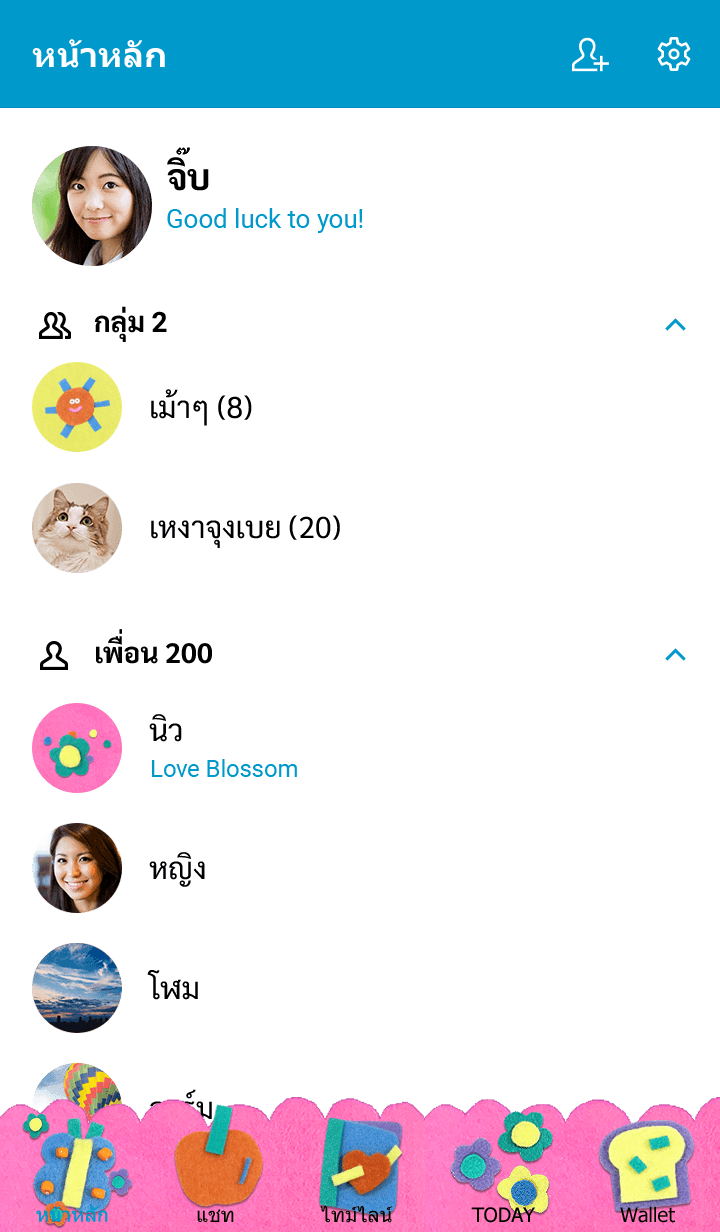This screenshot has width=720, height=1232.
Task: Open the เหงาจุงเบย (20) group
Action: tap(245, 528)
